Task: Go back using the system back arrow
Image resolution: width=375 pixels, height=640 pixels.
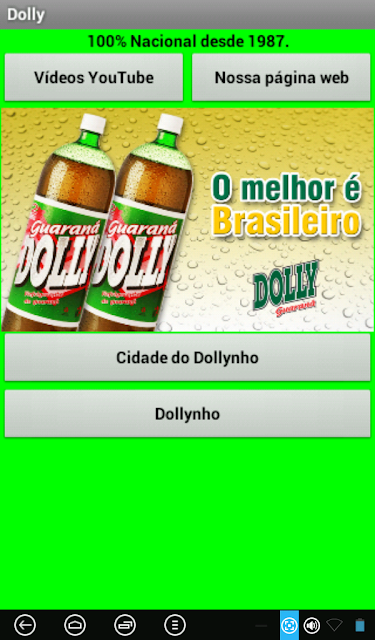Action: point(25,625)
